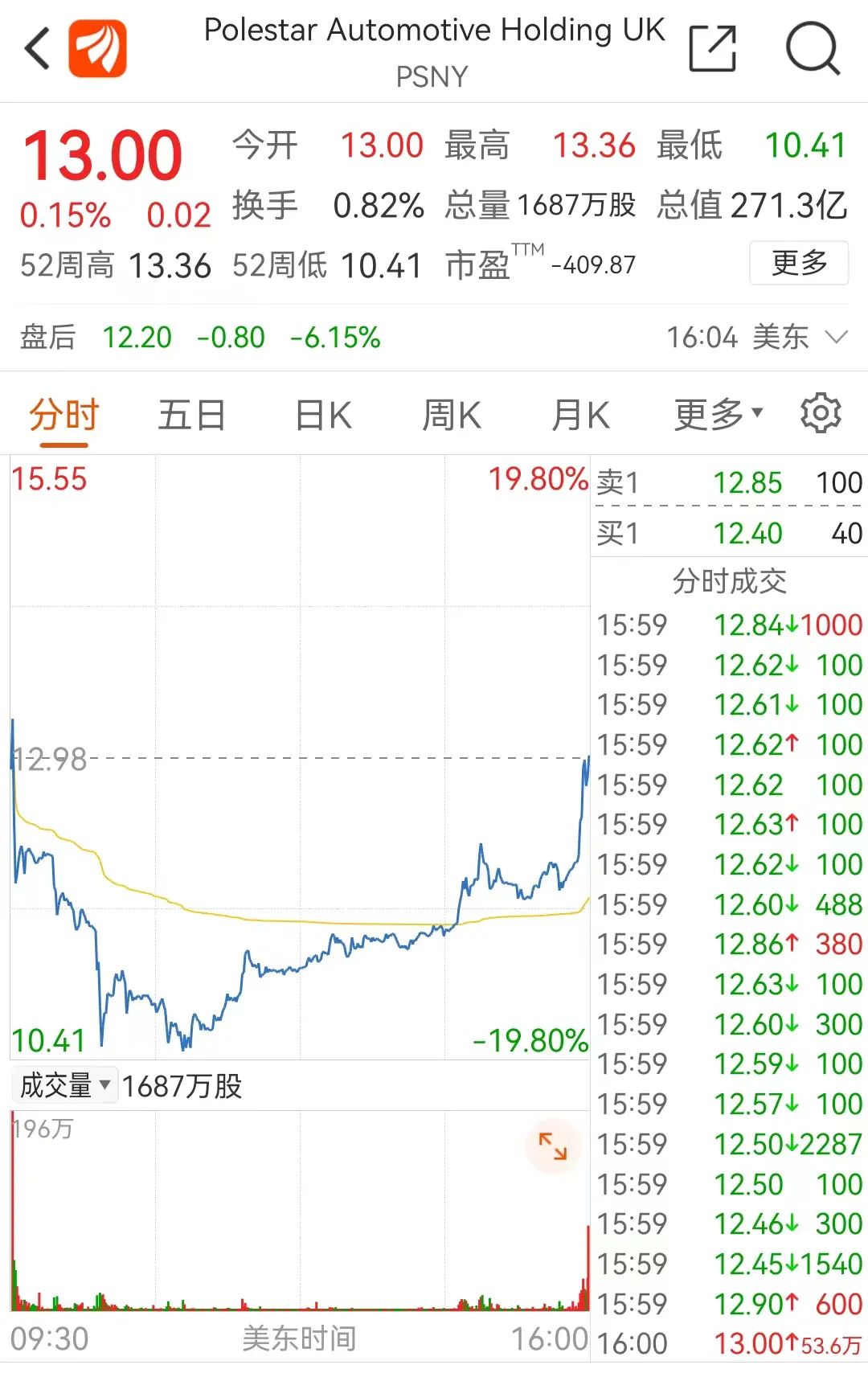The width and height of the screenshot is (868, 1373).
Task: Select the 周K chart tab
Action: click(x=452, y=416)
